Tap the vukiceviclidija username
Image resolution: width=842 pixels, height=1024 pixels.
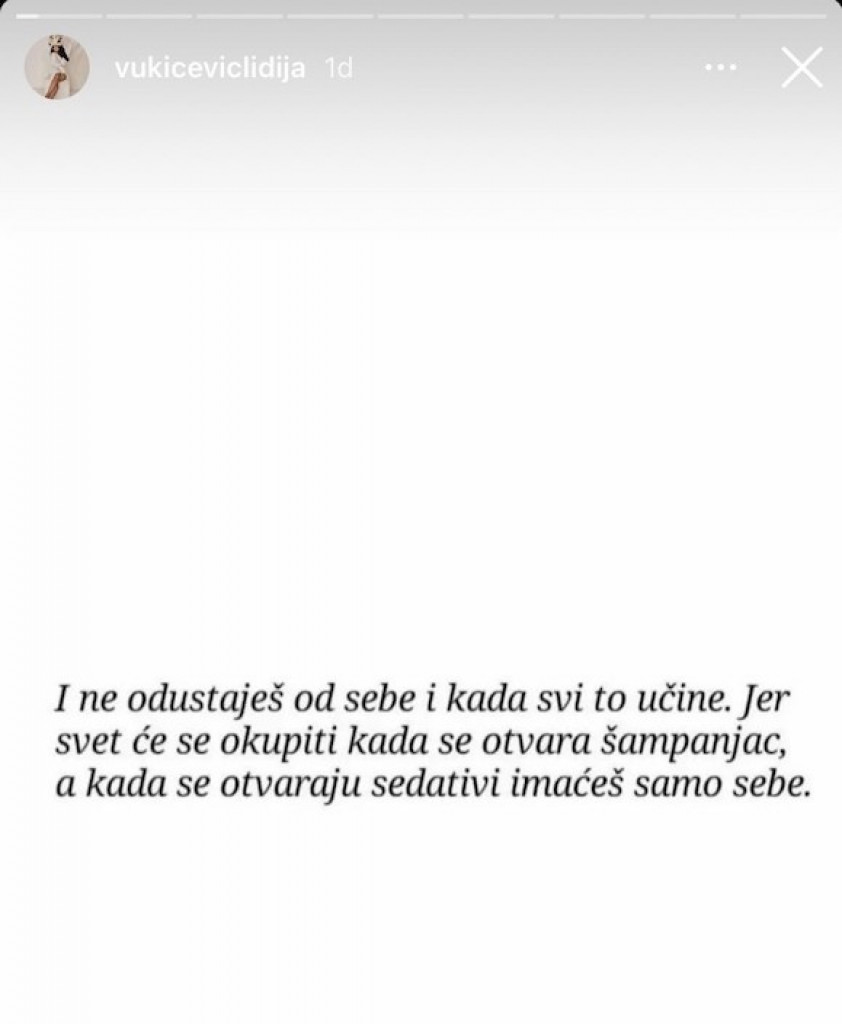pos(210,69)
